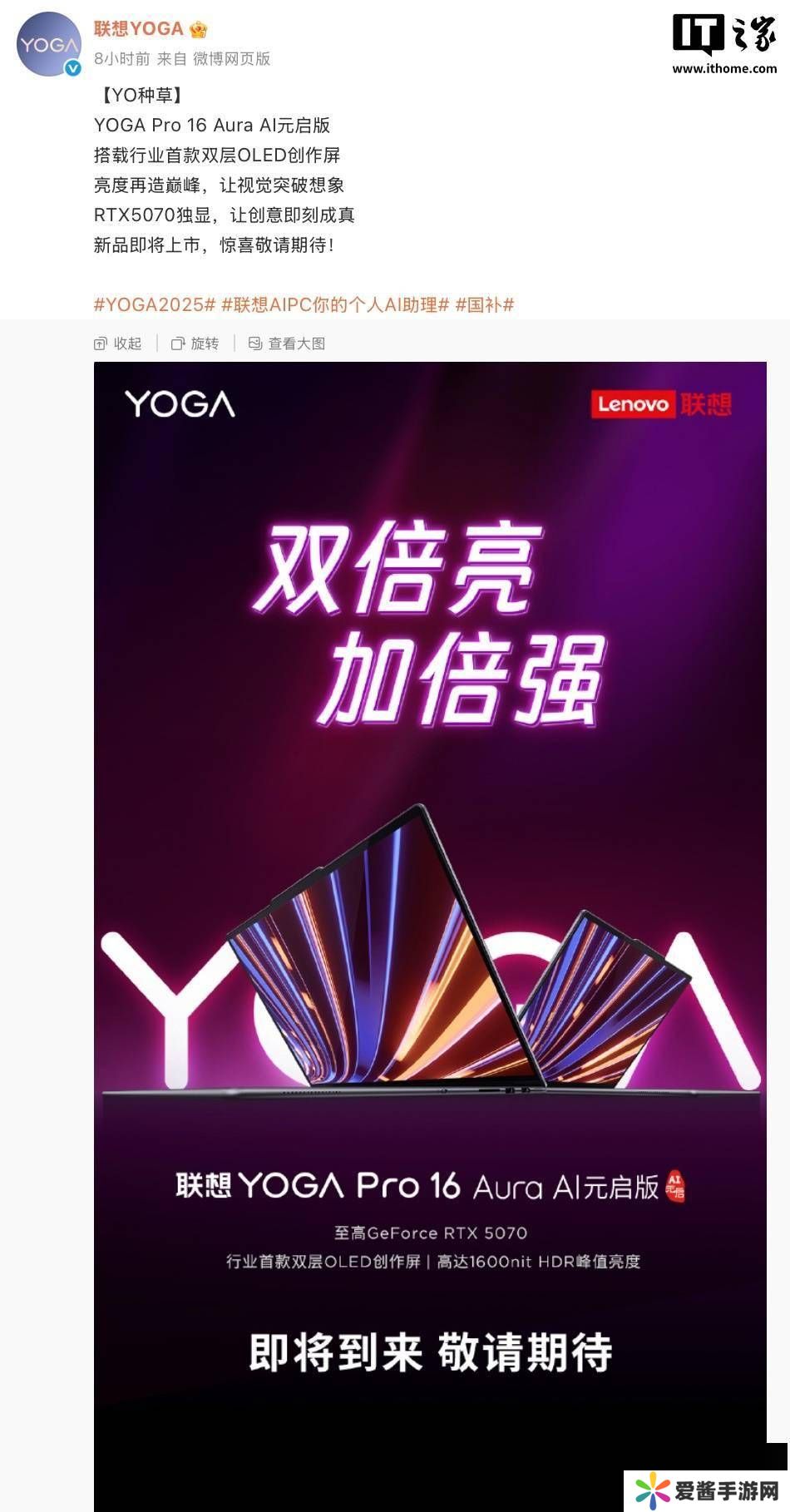Open the #联想AIPC你的个人AI助理# hashtag
Screen dimensions: 790x1512
(x=335, y=304)
